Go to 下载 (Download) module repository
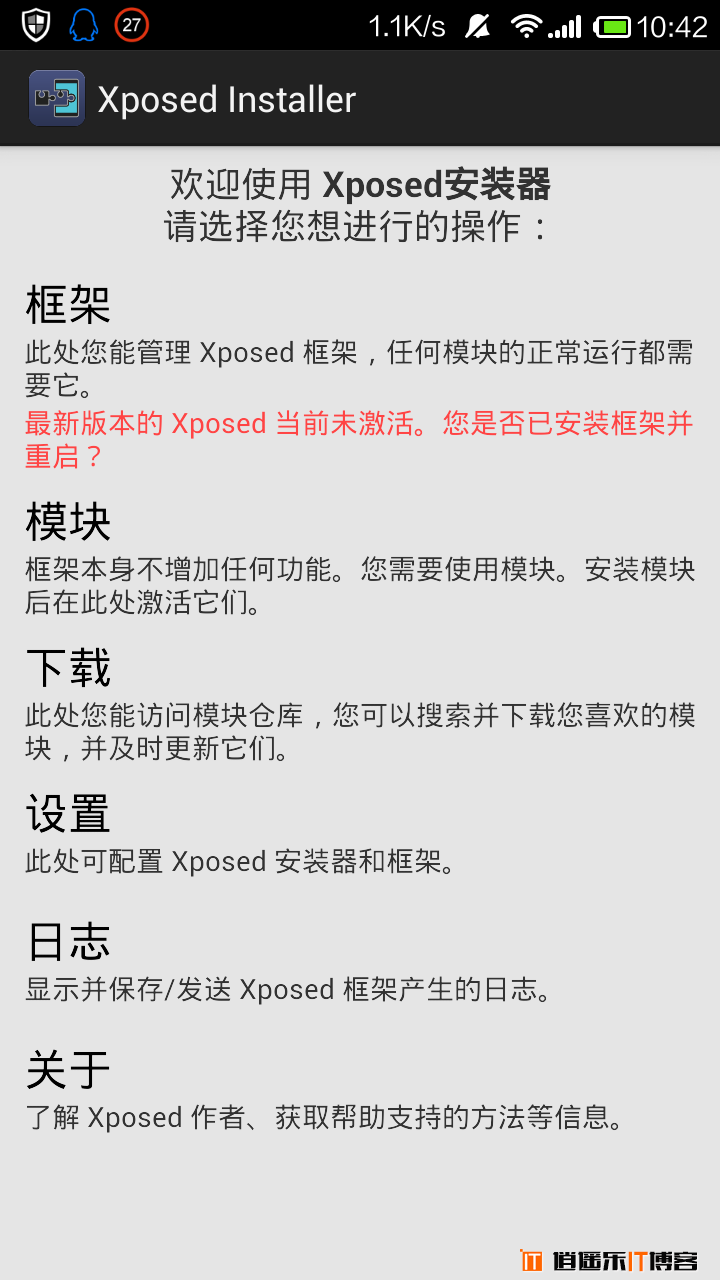 tap(68, 668)
